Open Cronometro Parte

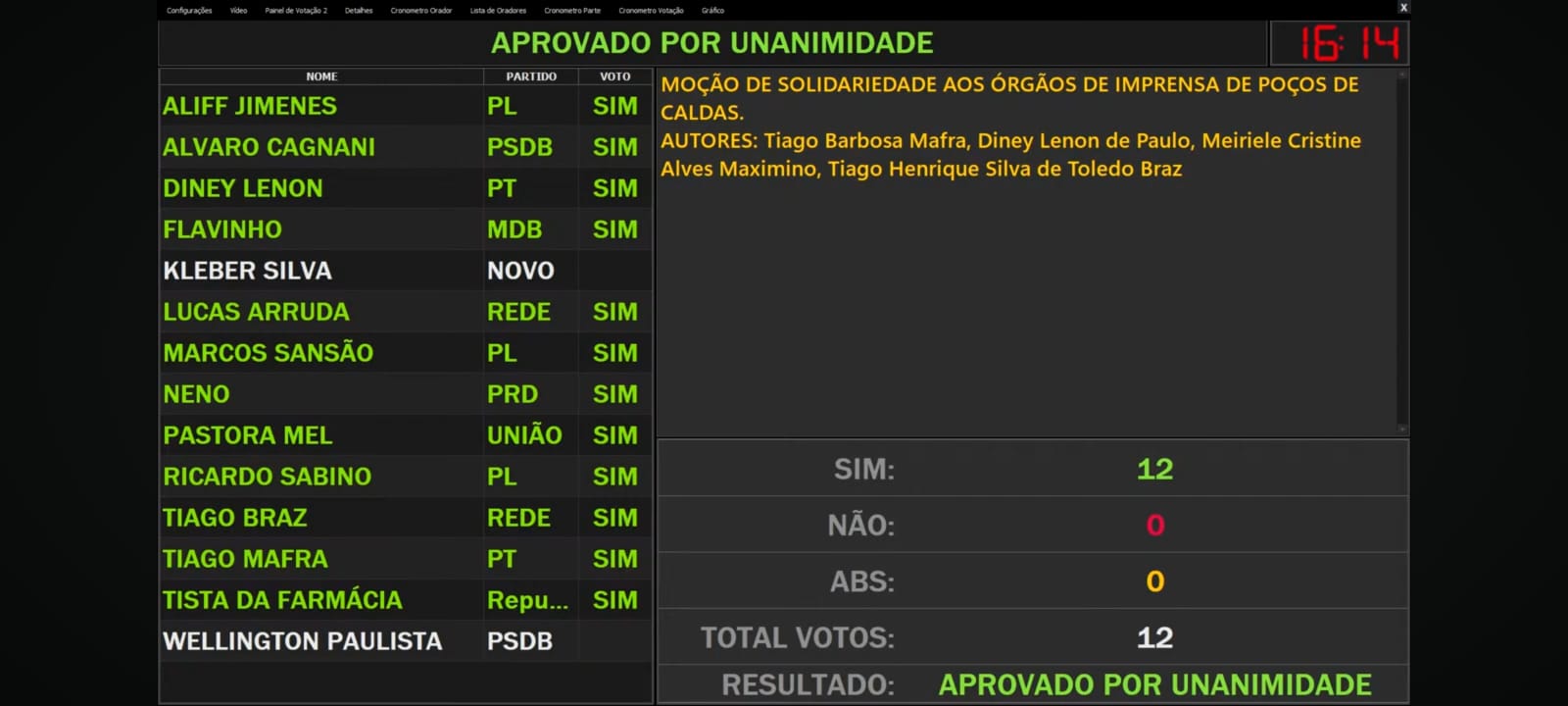(x=572, y=11)
